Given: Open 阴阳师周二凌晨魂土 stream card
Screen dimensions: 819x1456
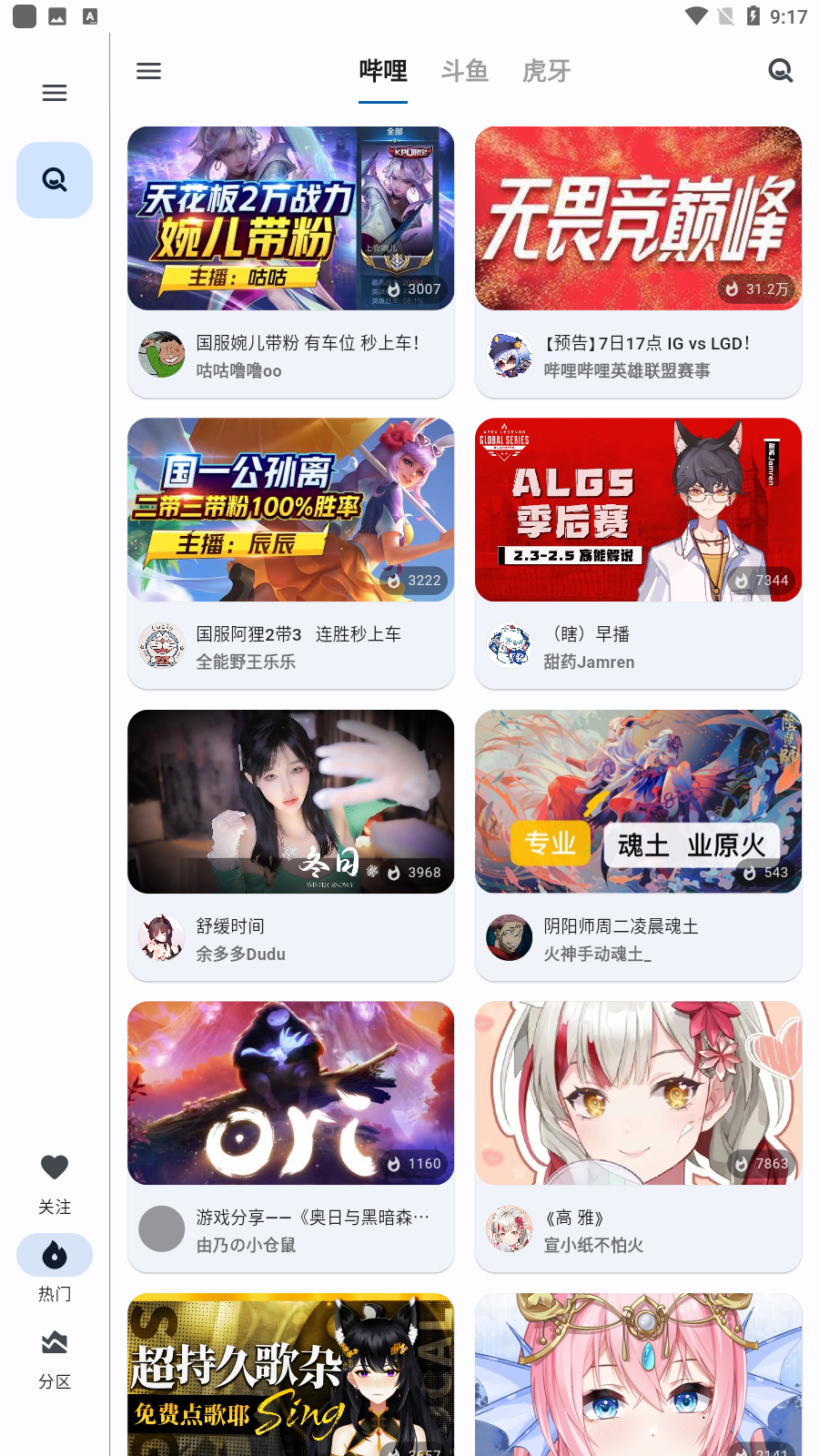Looking at the screenshot, I should point(638,845).
